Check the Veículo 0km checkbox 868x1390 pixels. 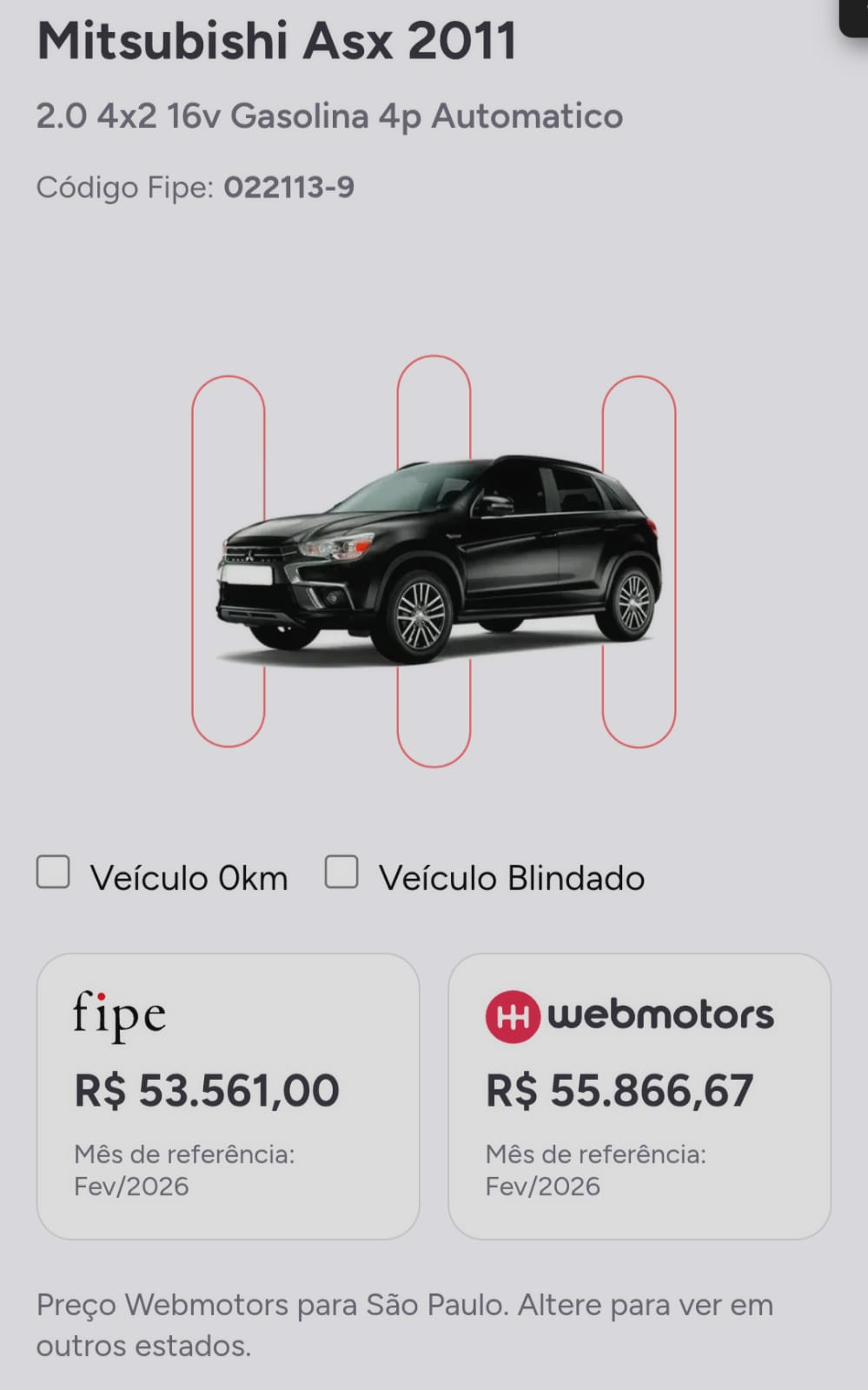(x=53, y=872)
